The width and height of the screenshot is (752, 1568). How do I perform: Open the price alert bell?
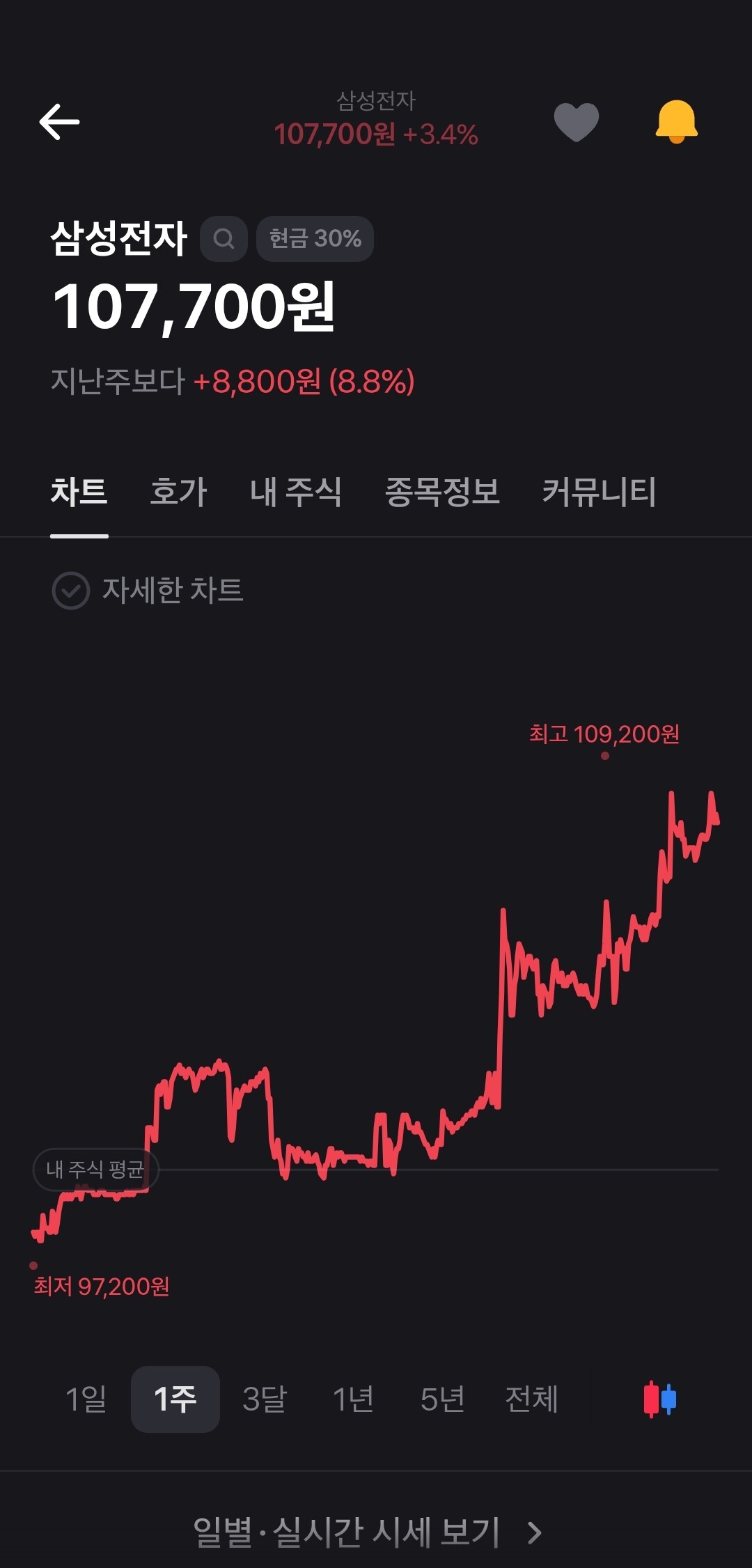pos(676,122)
